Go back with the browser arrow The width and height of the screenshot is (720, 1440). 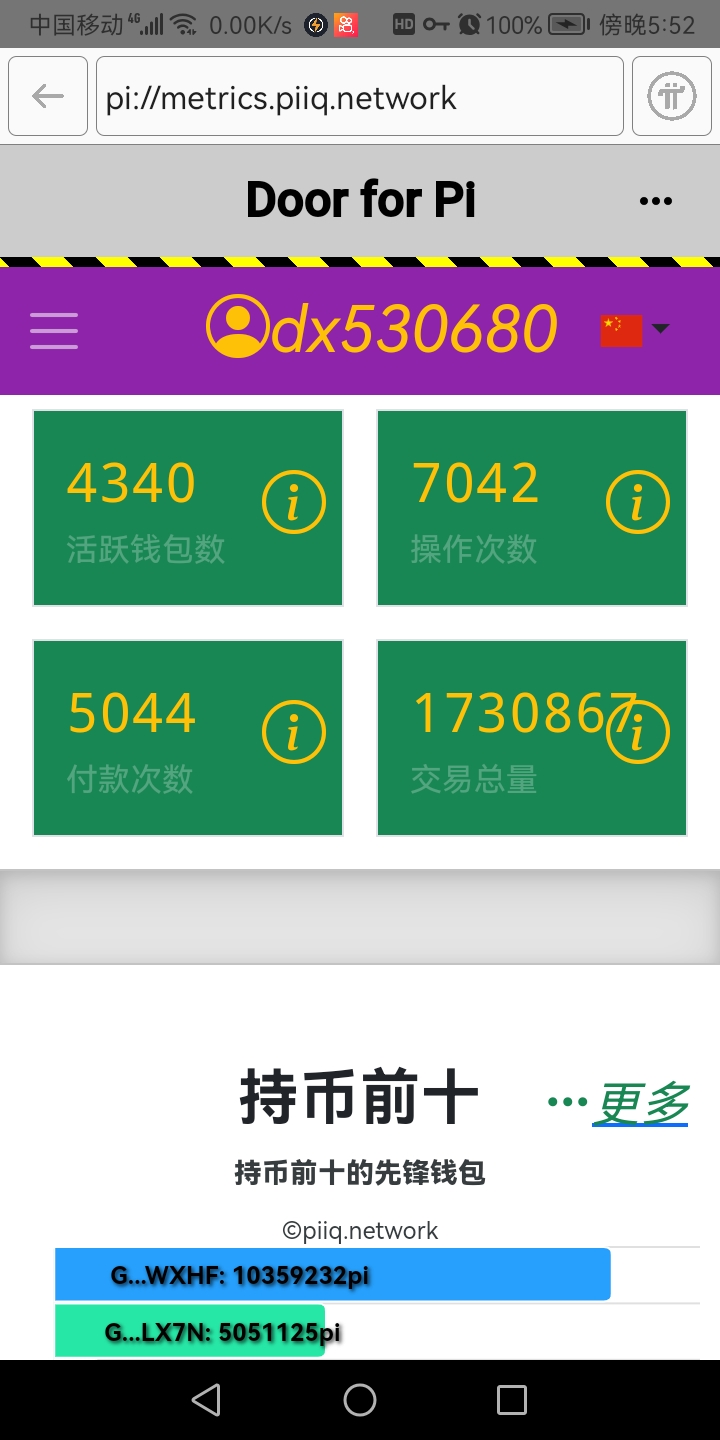[x=48, y=96]
